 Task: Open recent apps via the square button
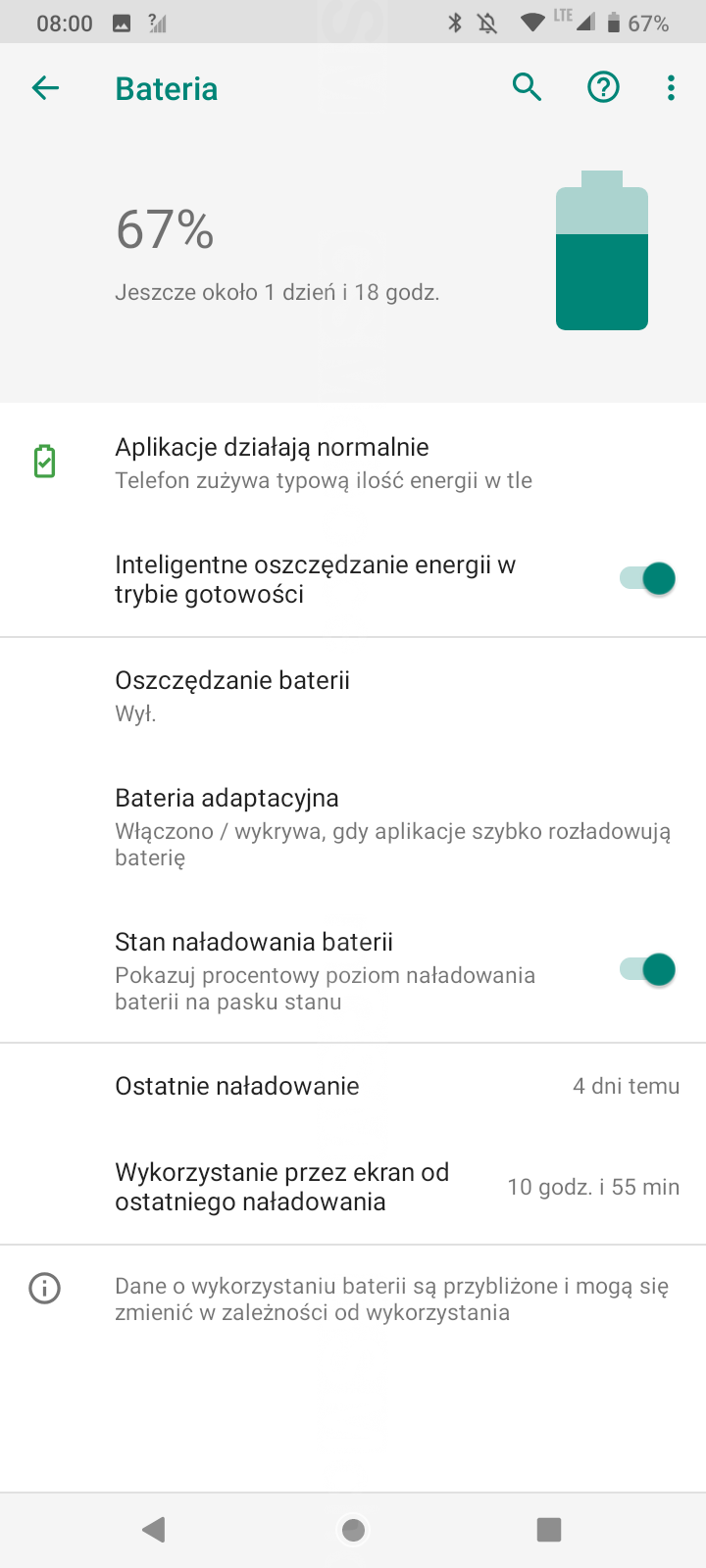coord(549,1529)
